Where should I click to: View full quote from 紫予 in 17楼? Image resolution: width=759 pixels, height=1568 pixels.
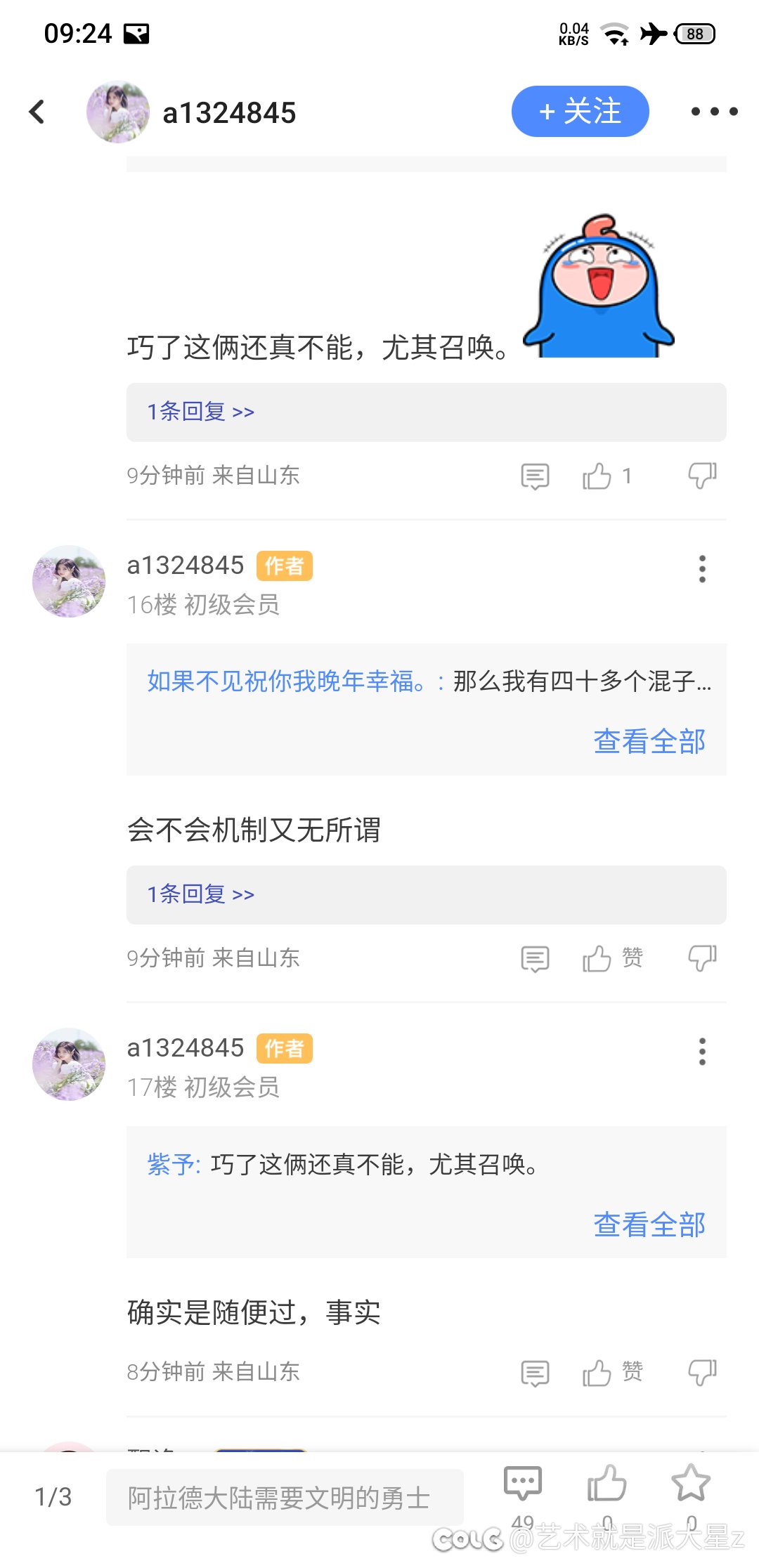tap(649, 1224)
